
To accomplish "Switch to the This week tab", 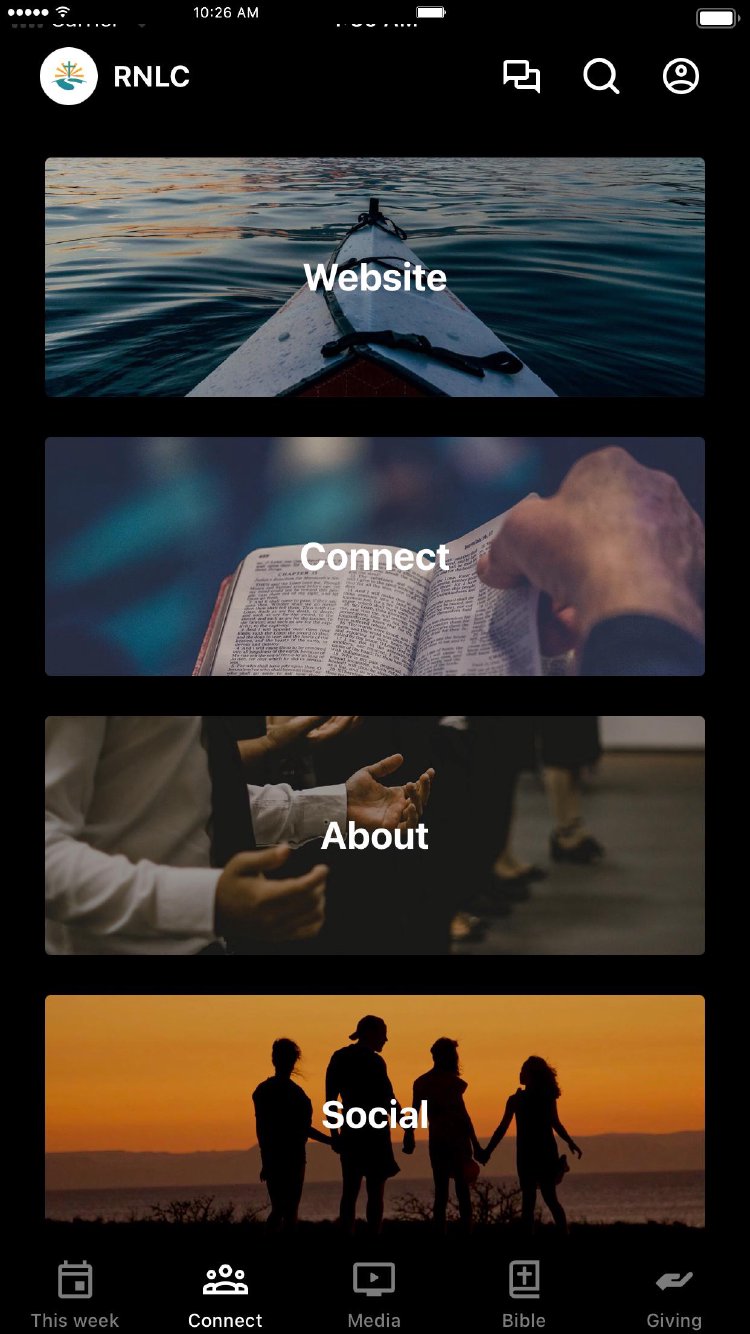I will 75,1294.
